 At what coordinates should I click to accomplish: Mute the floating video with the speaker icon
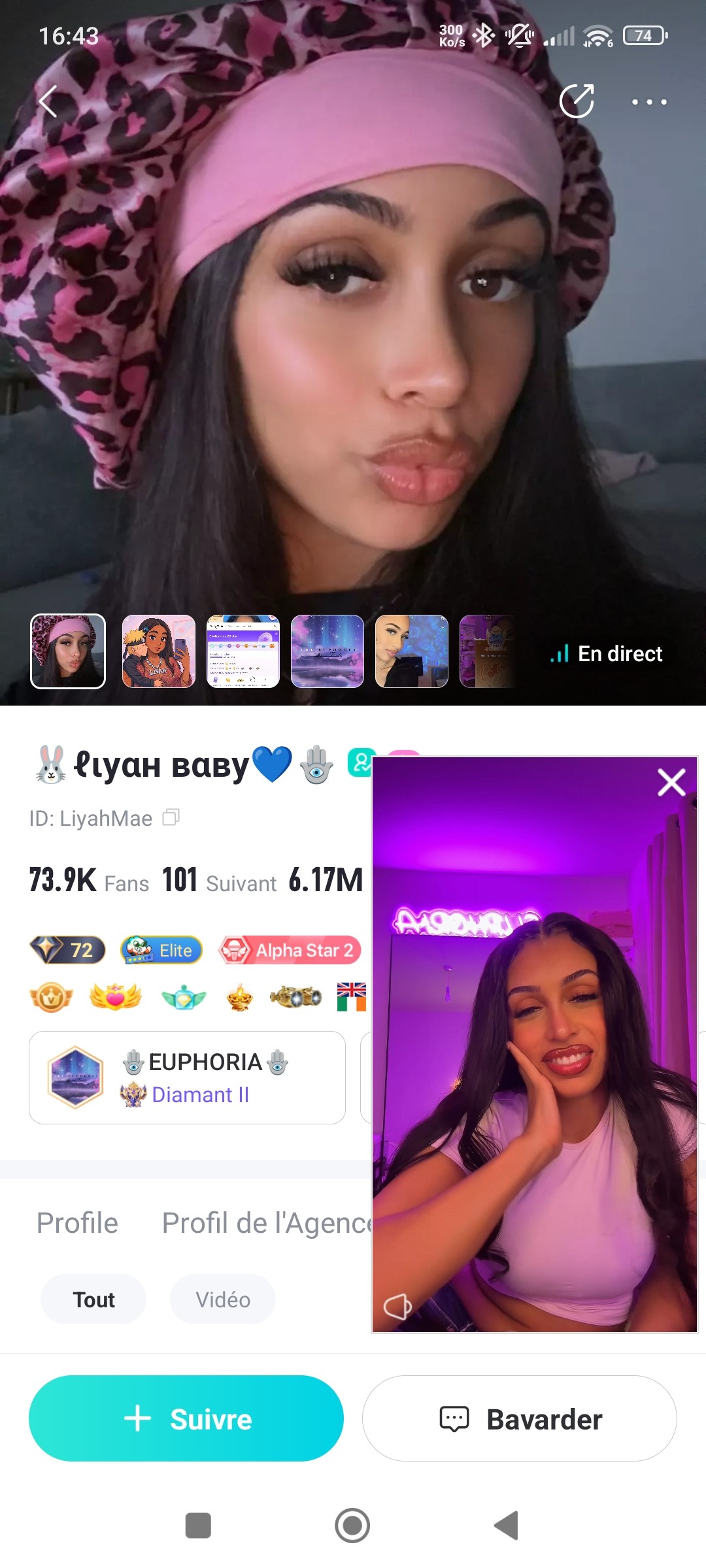tap(397, 1307)
